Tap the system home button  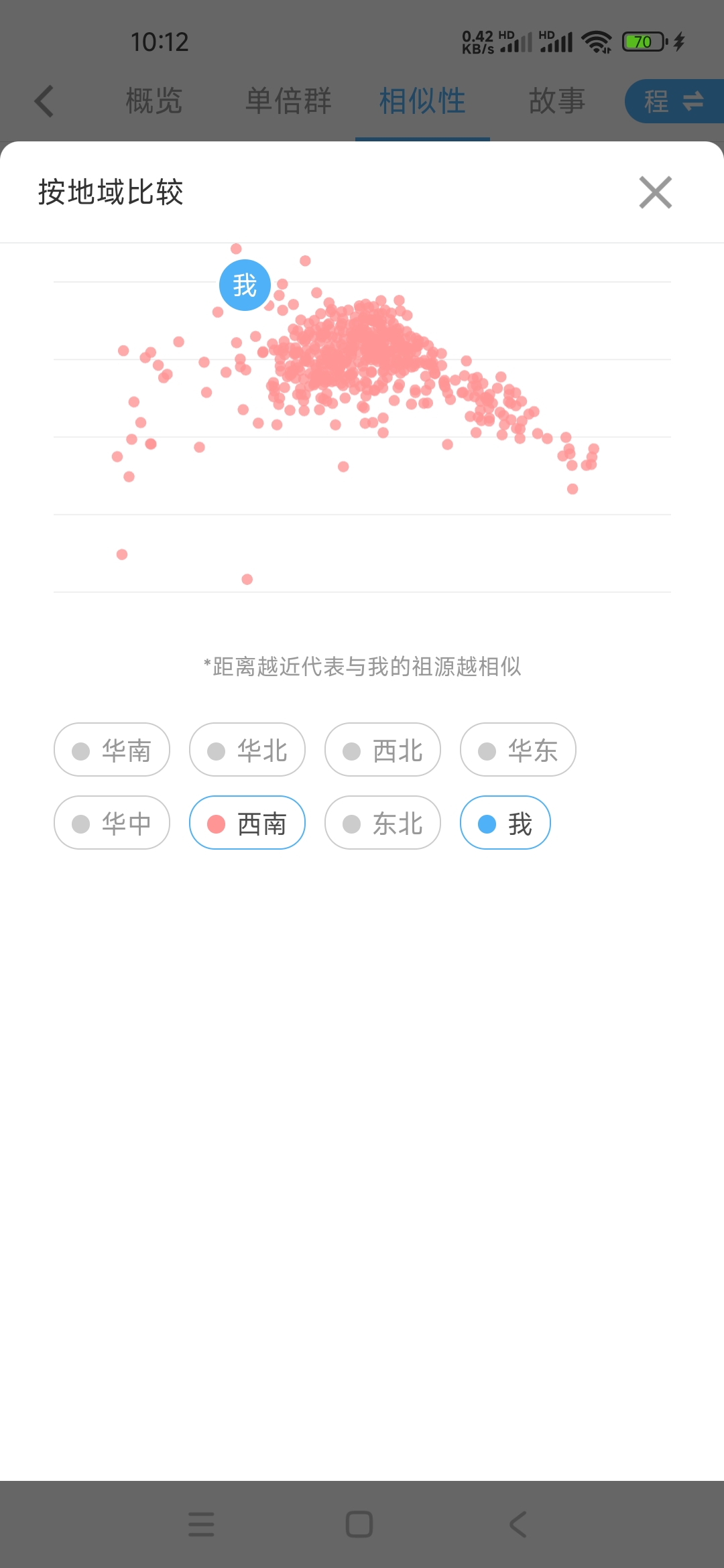pyautogui.click(x=359, y=1524)
